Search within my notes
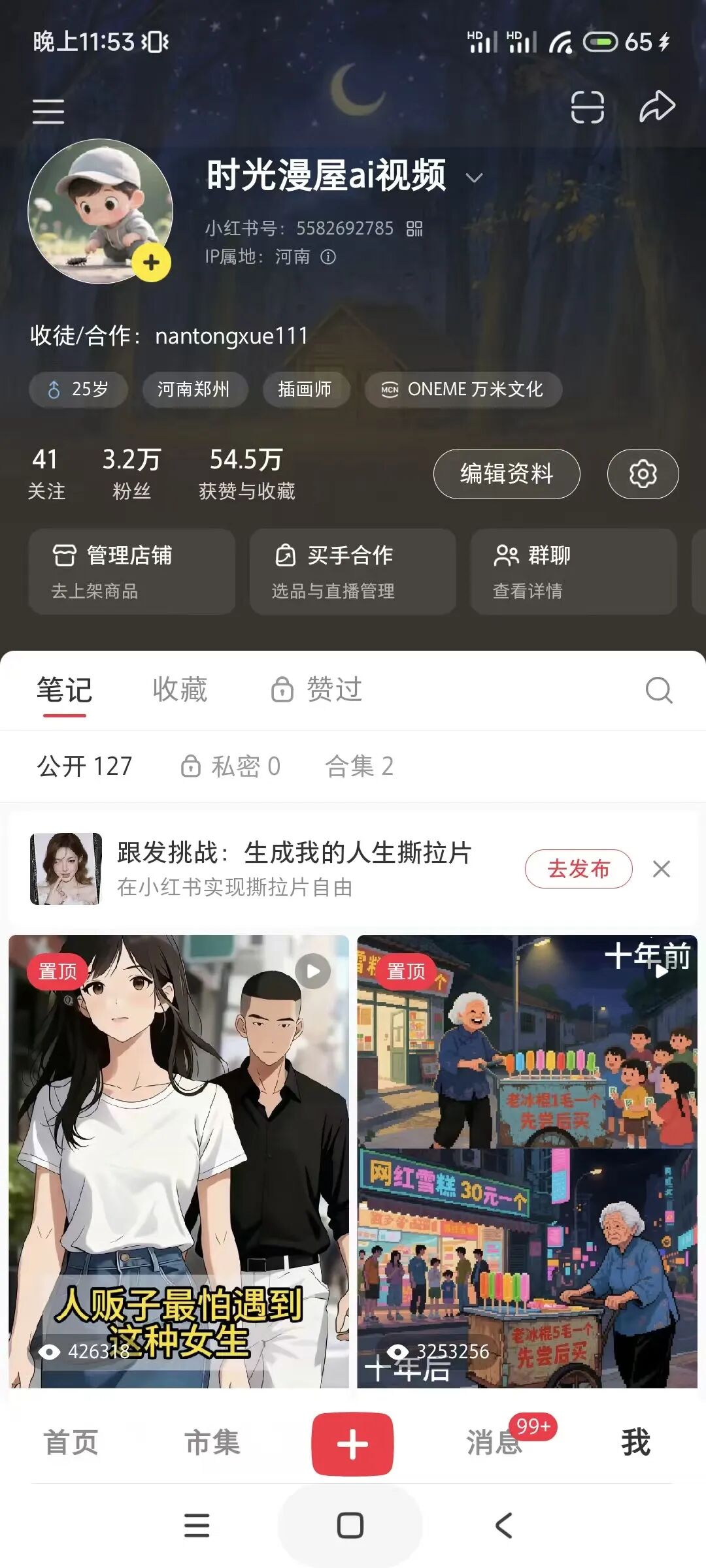 pyautogui.click(x=658, y=690)
